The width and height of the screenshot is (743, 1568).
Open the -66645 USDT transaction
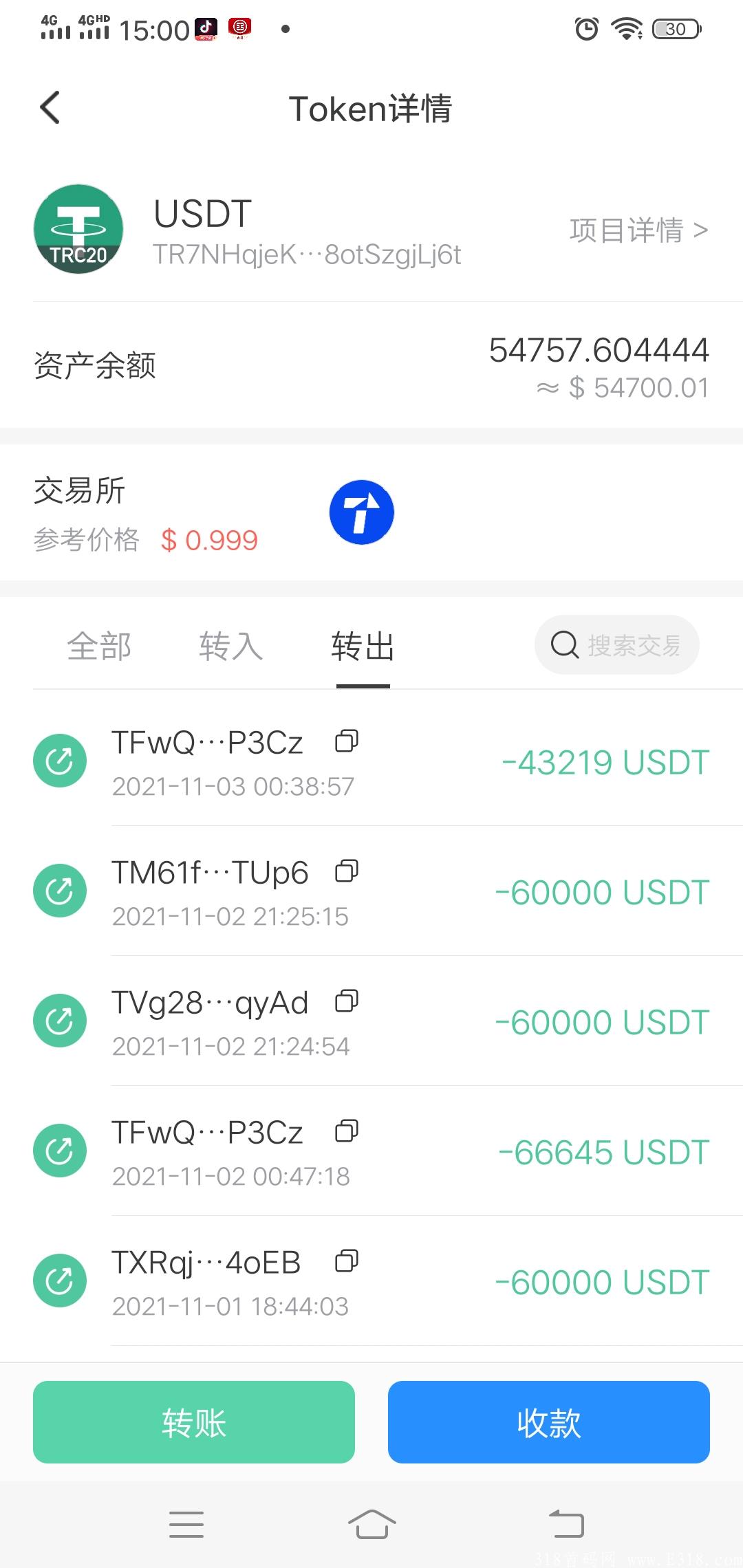point(371,1151)
